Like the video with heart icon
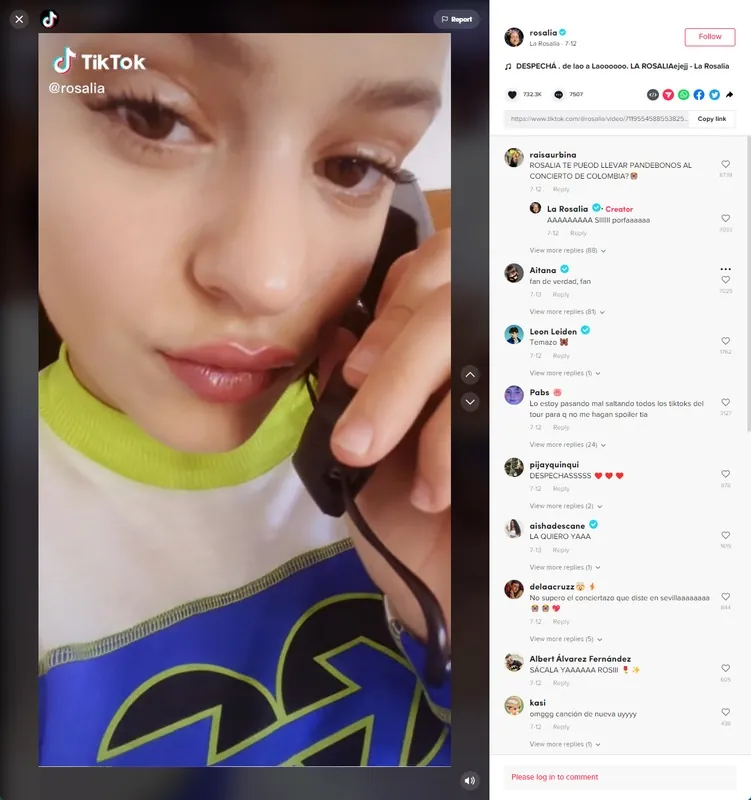This screenshot has height=800, width=751. tap(513, 95)
